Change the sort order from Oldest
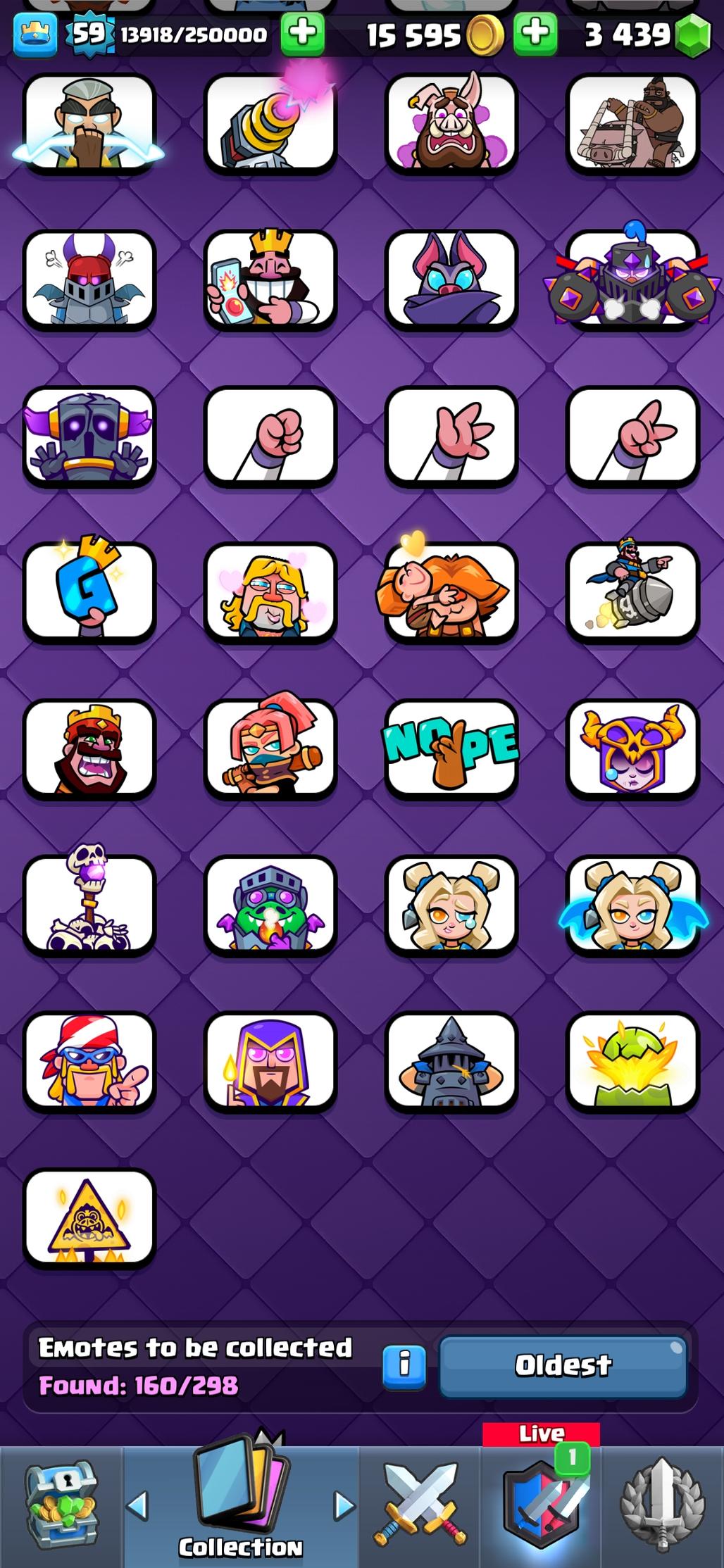This screenshot has width=724, height=1568. (563, 1365)
